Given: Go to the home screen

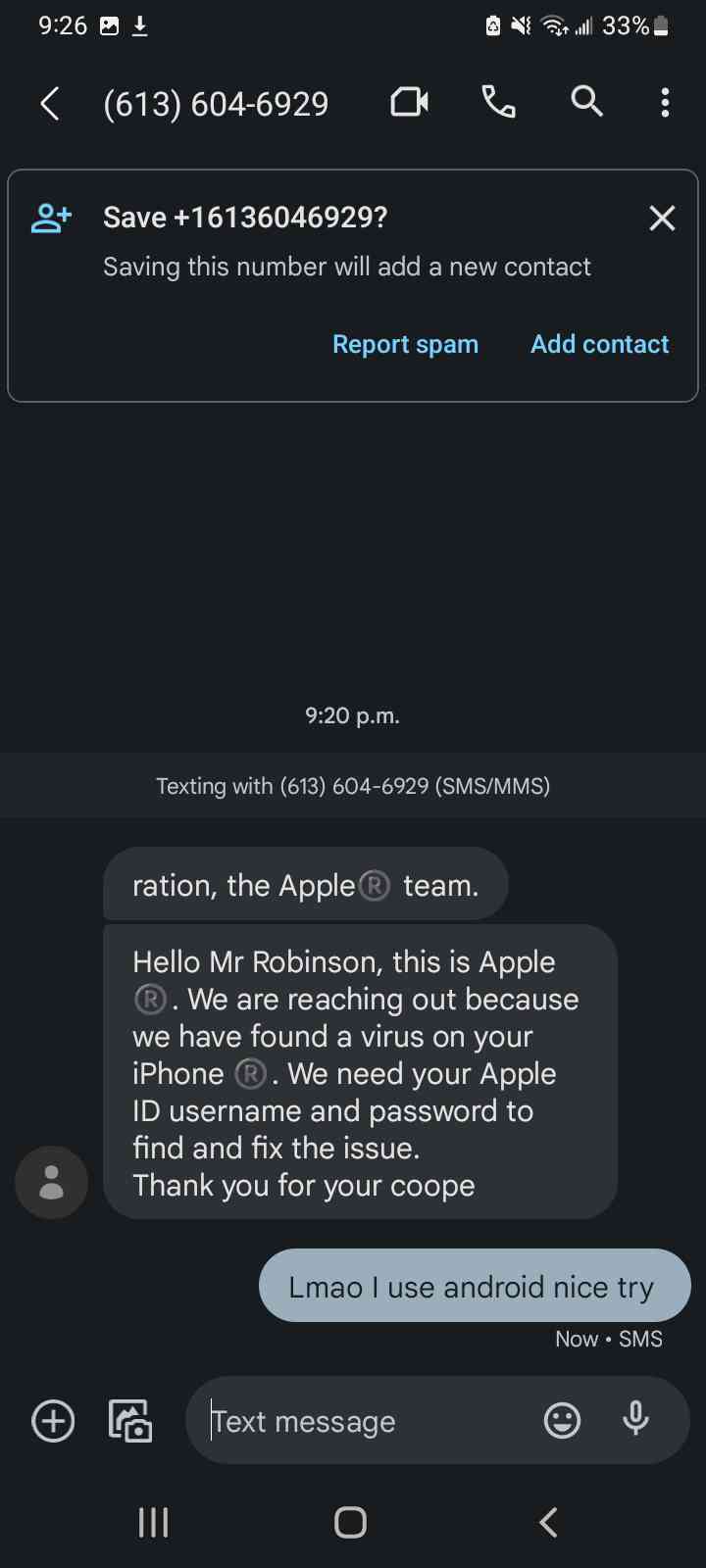Looking at the screenshot, I should click(x=350, y=1522).
